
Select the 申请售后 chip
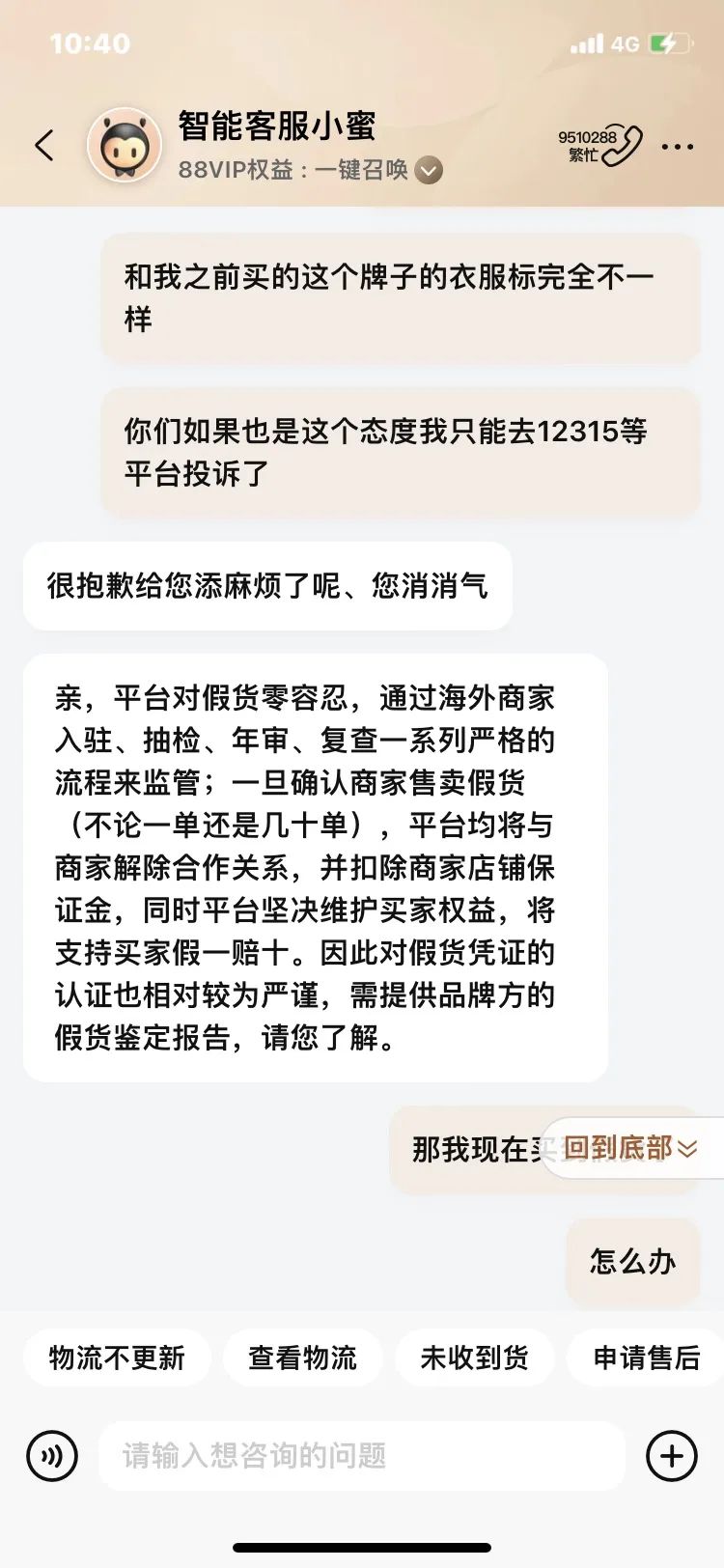click(x=646, y=1358)
